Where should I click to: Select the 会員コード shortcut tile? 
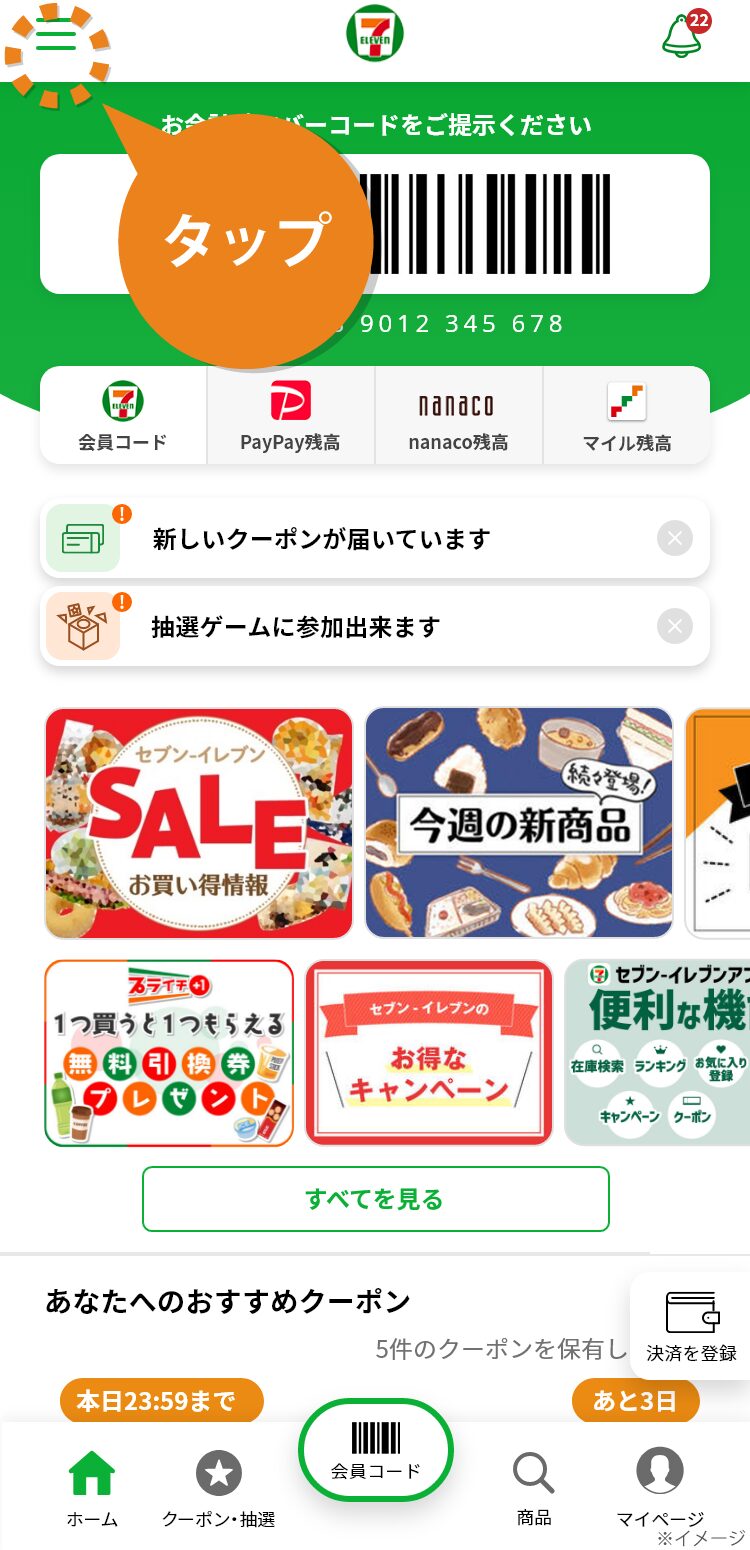123,416
